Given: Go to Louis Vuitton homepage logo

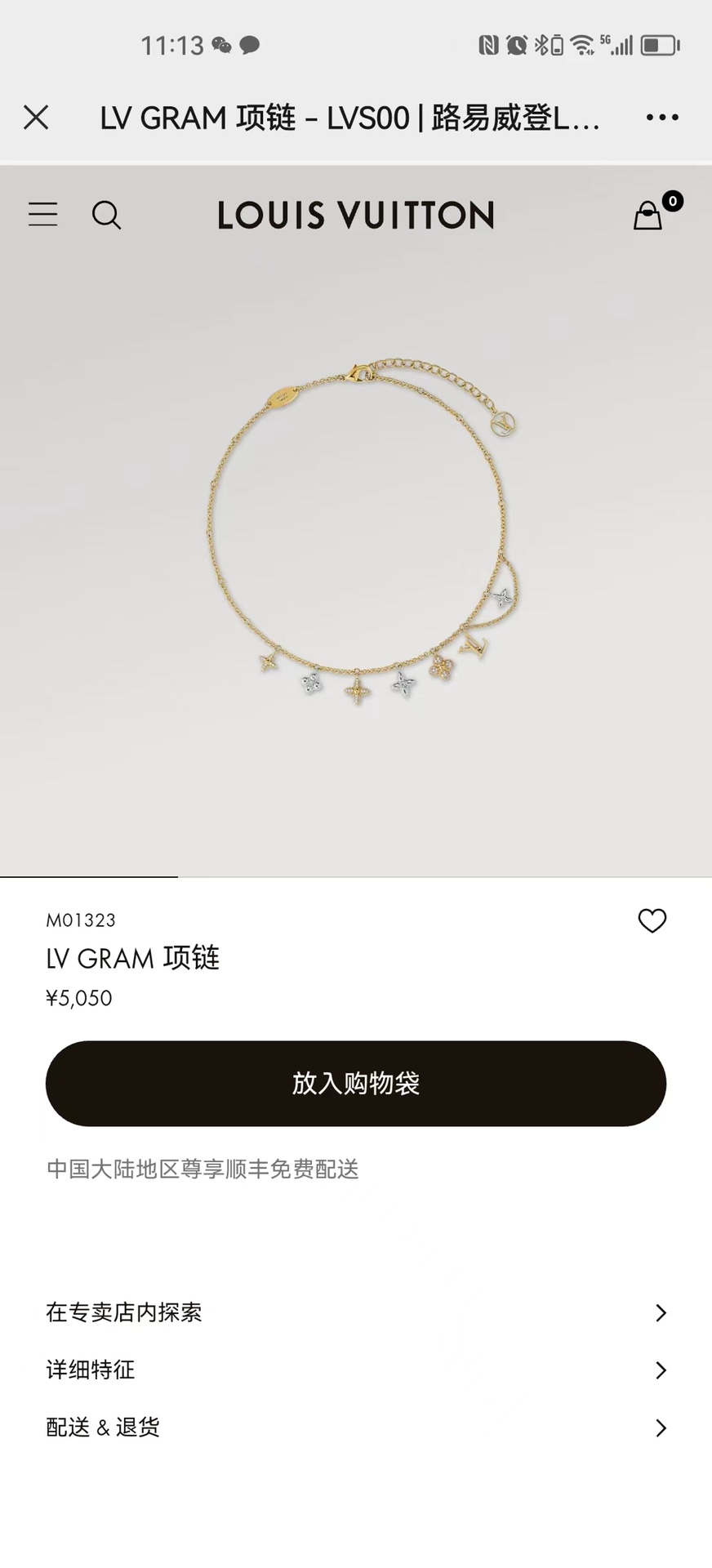Looking at the screenshot, I should click(356, 216).
